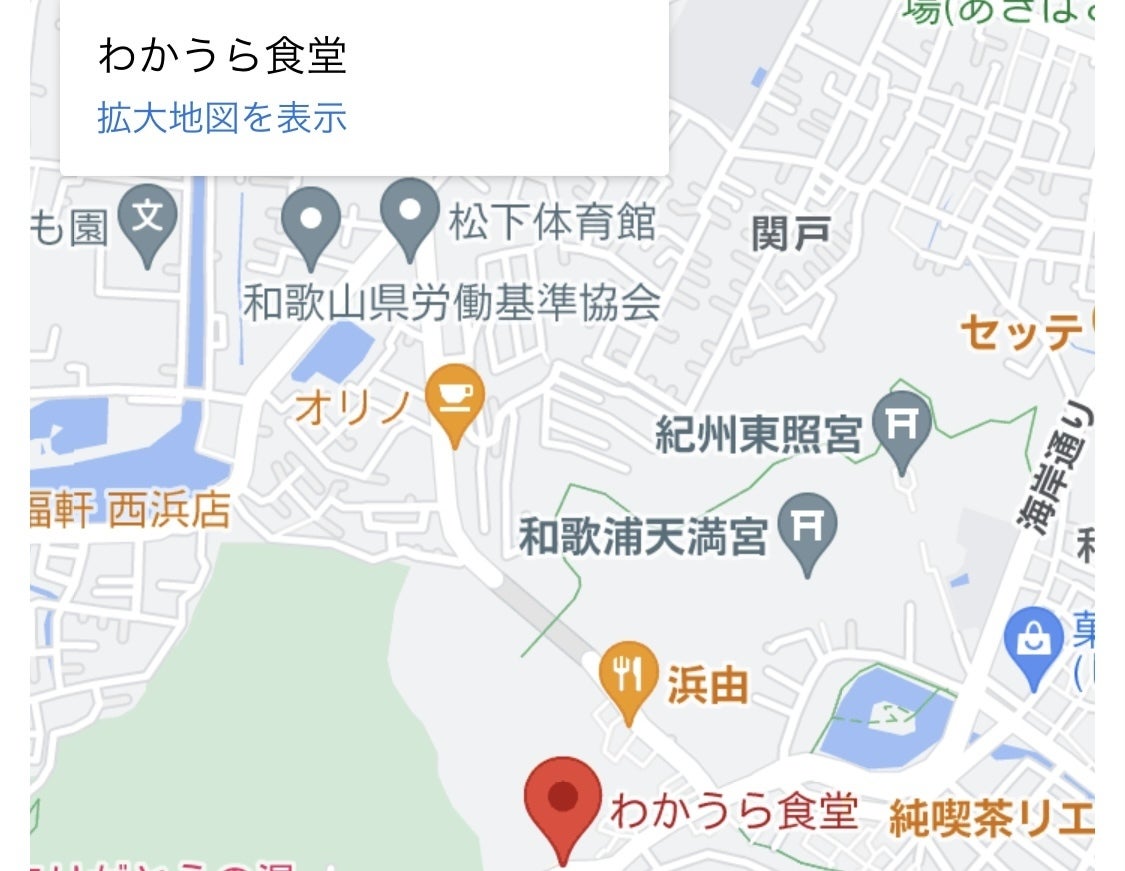
Task: Select the school marker near も園
Action: [x=147, y=220]
